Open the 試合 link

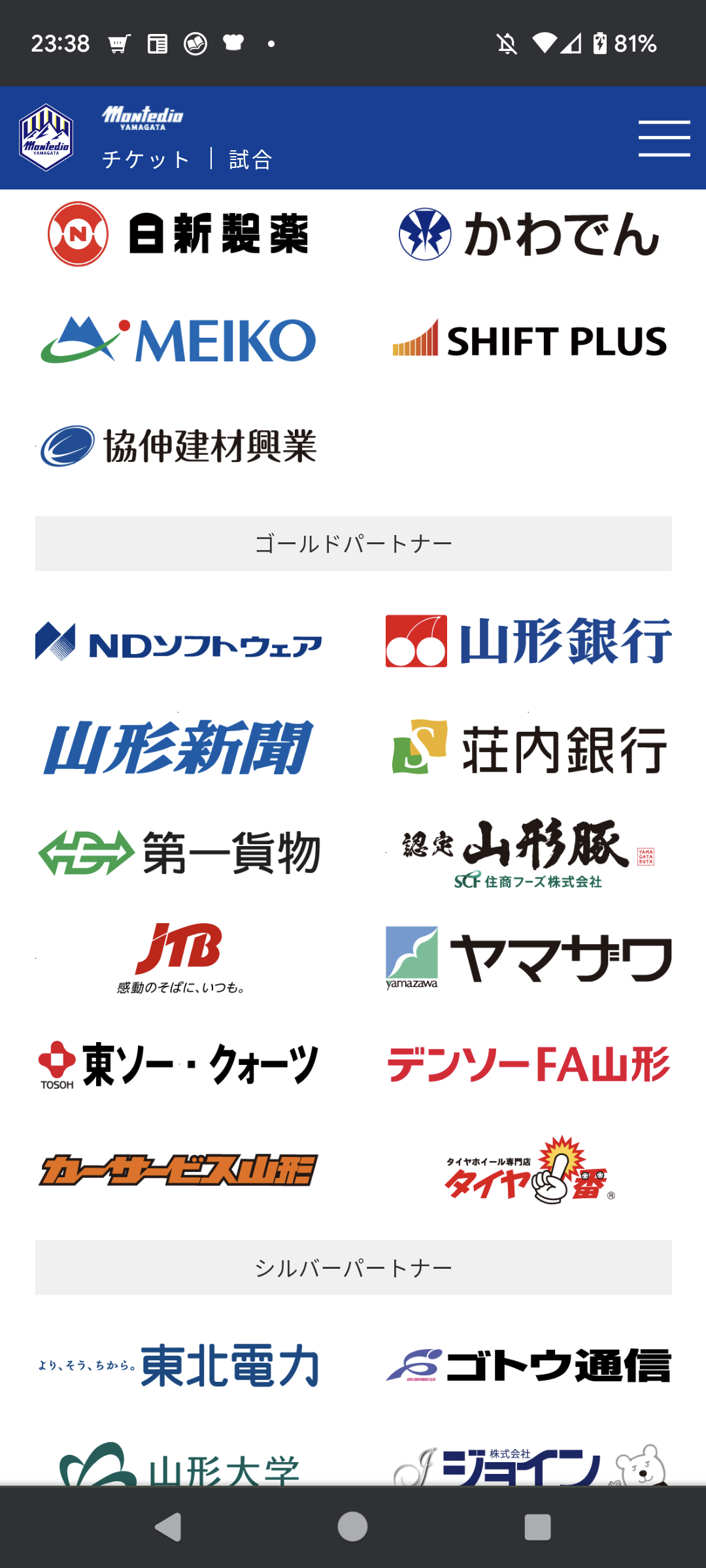coord(251,159)
